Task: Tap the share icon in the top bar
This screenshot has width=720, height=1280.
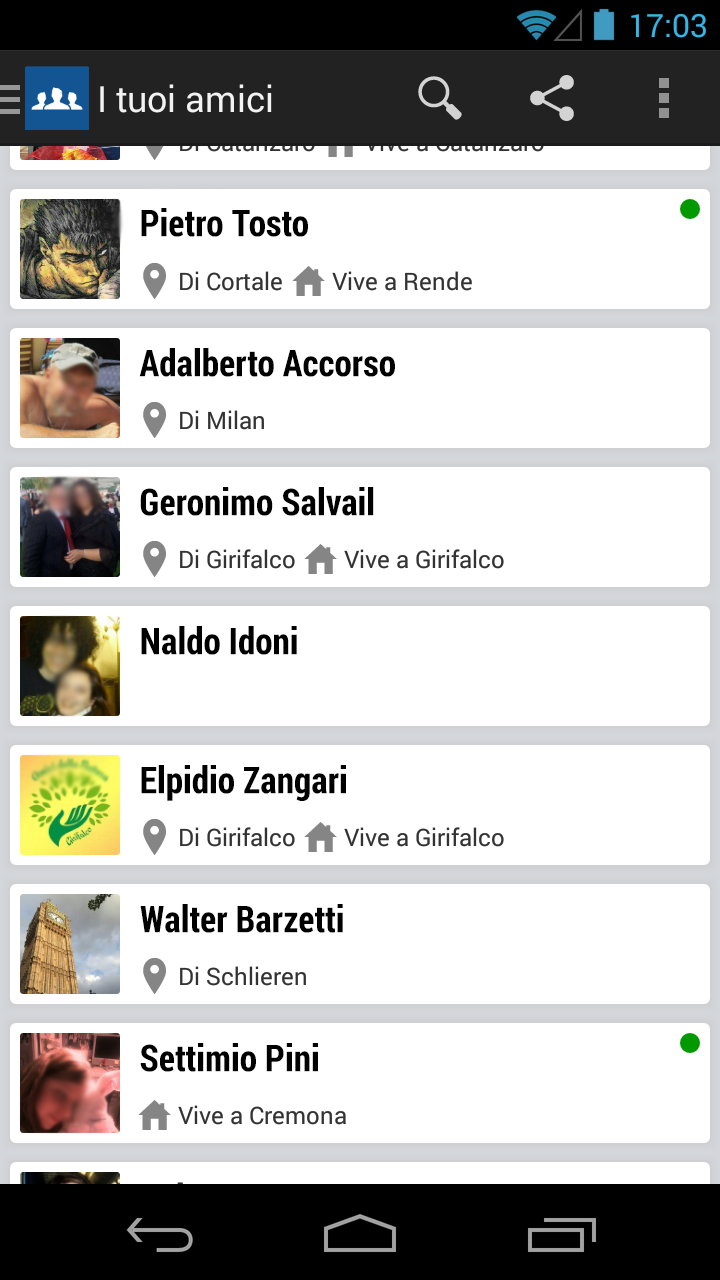Action: (551, 98)
